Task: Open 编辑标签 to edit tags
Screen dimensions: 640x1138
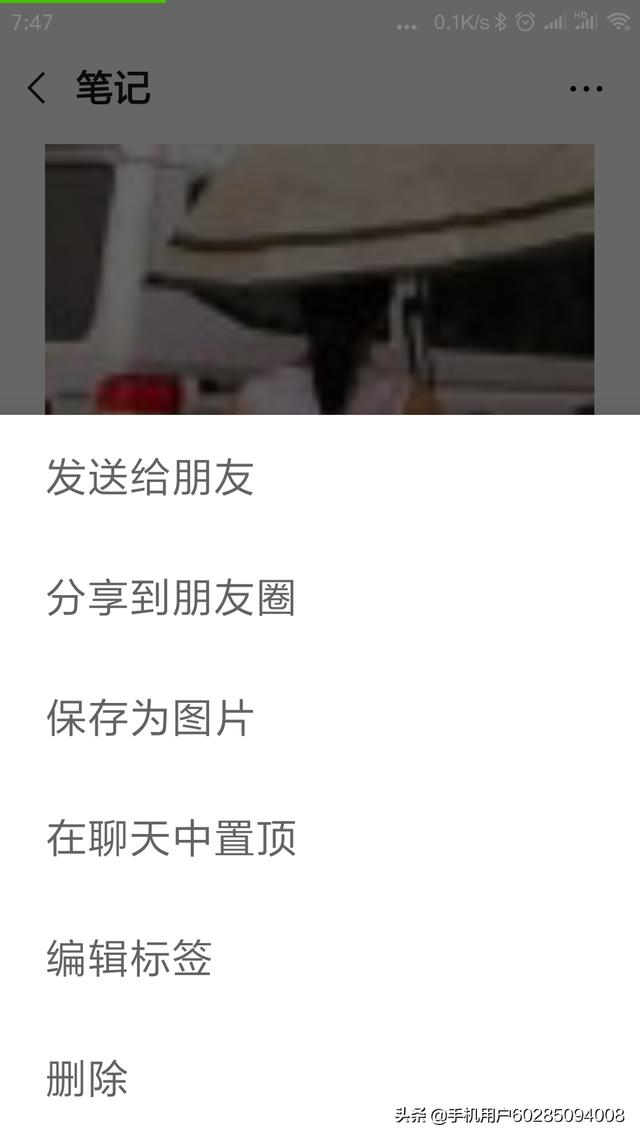Action: [x=129, y=958]
